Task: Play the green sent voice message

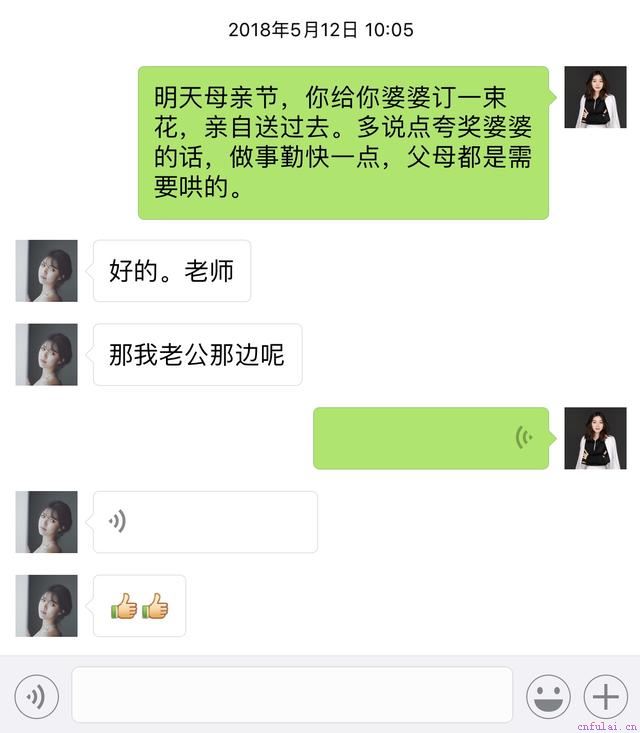Action: tap(431, 438)
